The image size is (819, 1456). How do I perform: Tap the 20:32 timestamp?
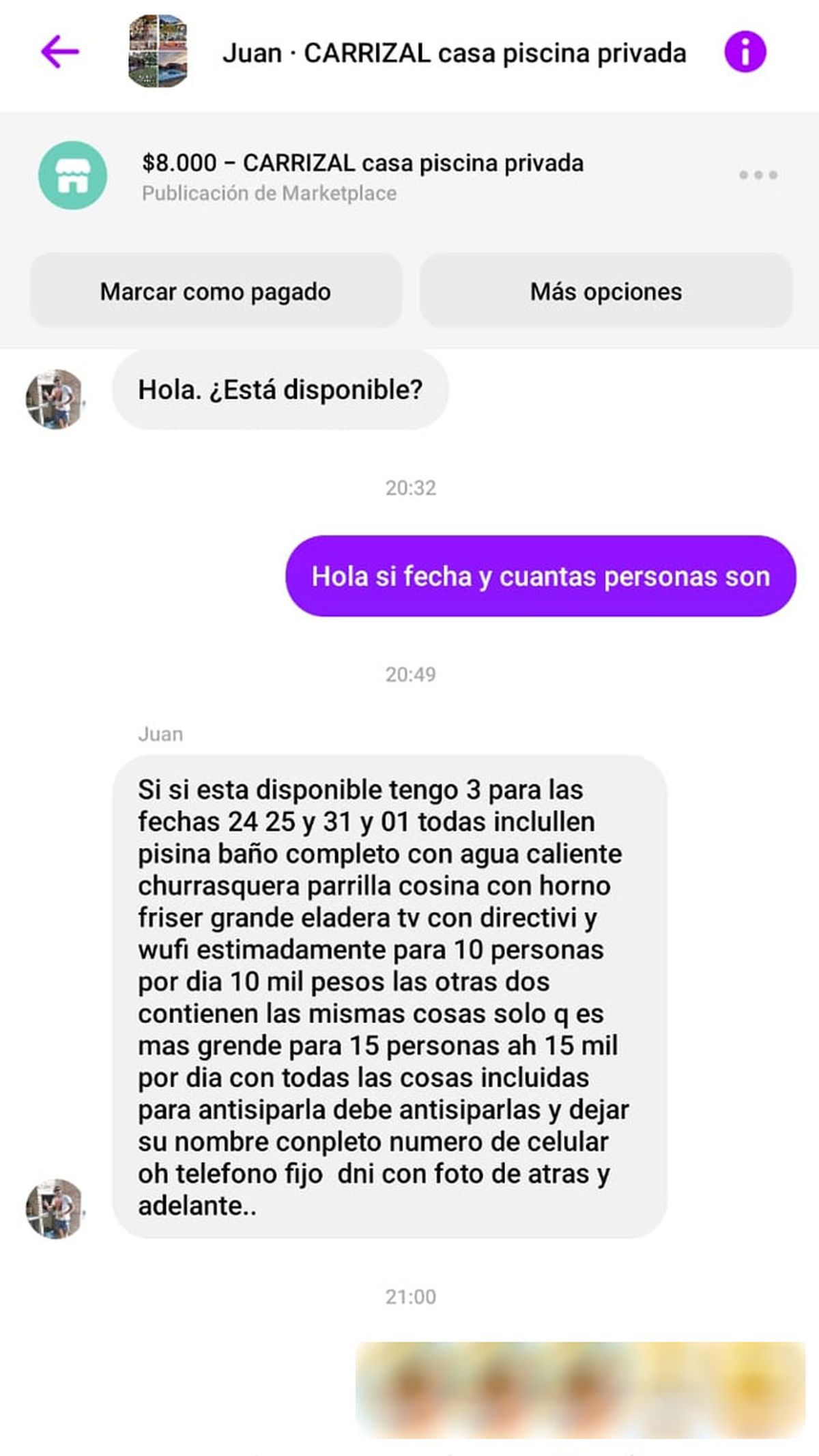(410, 487)
